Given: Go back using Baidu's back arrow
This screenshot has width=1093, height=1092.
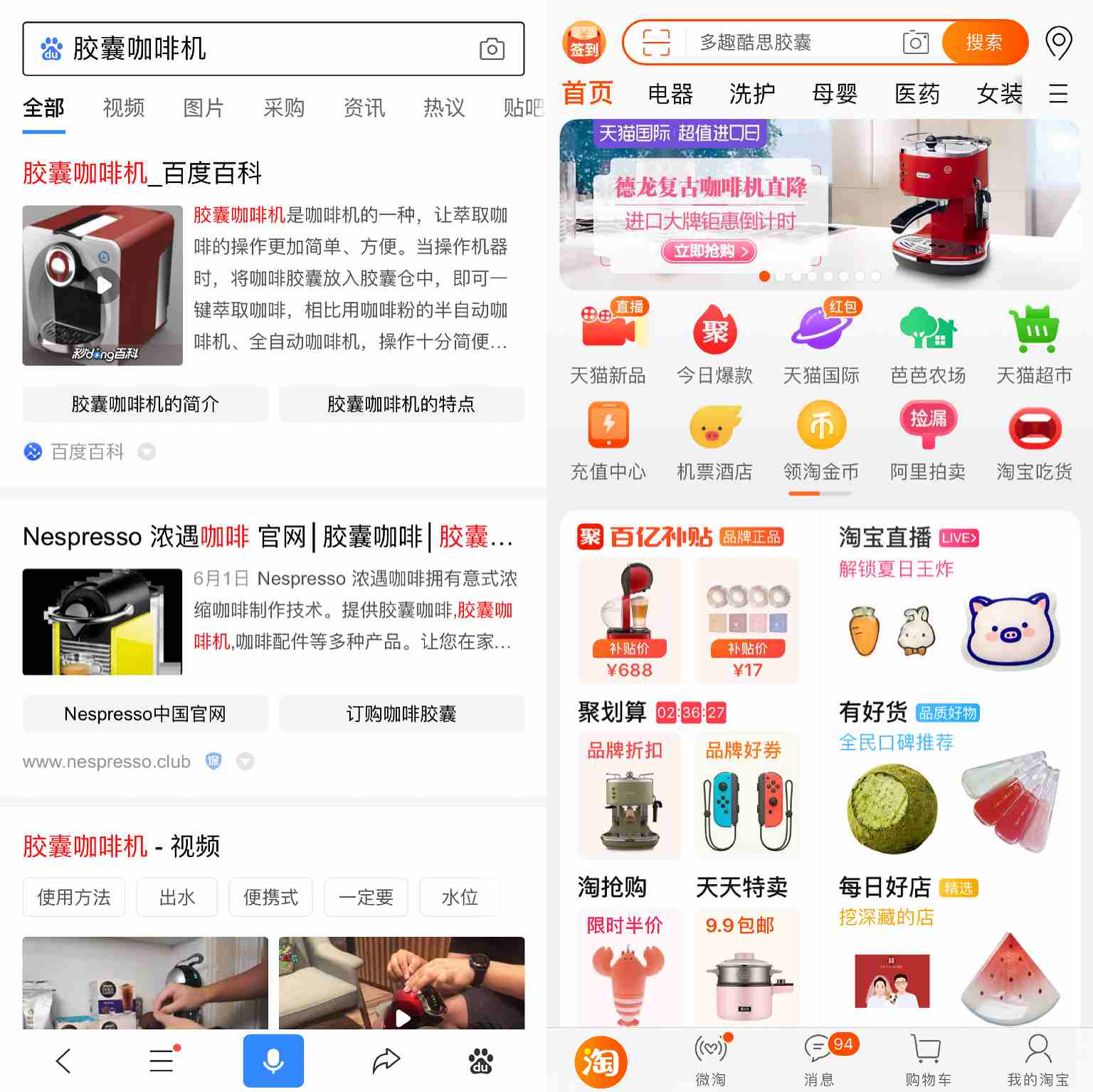Looking at the screenshot, I should point(63,1061).
